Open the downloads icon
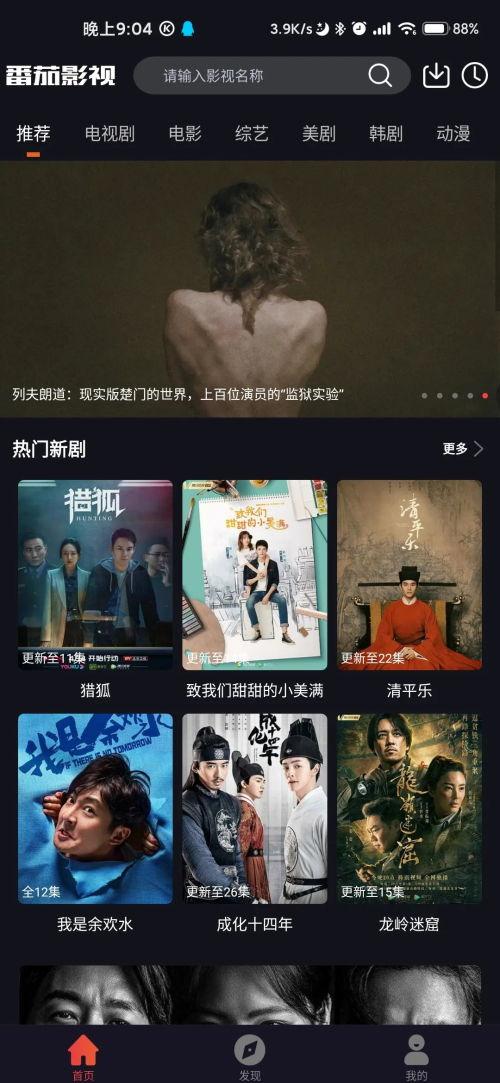Image resolution: width=500 pixels, height=1083 pixels. pyautogui.click(x=436, y=75)
